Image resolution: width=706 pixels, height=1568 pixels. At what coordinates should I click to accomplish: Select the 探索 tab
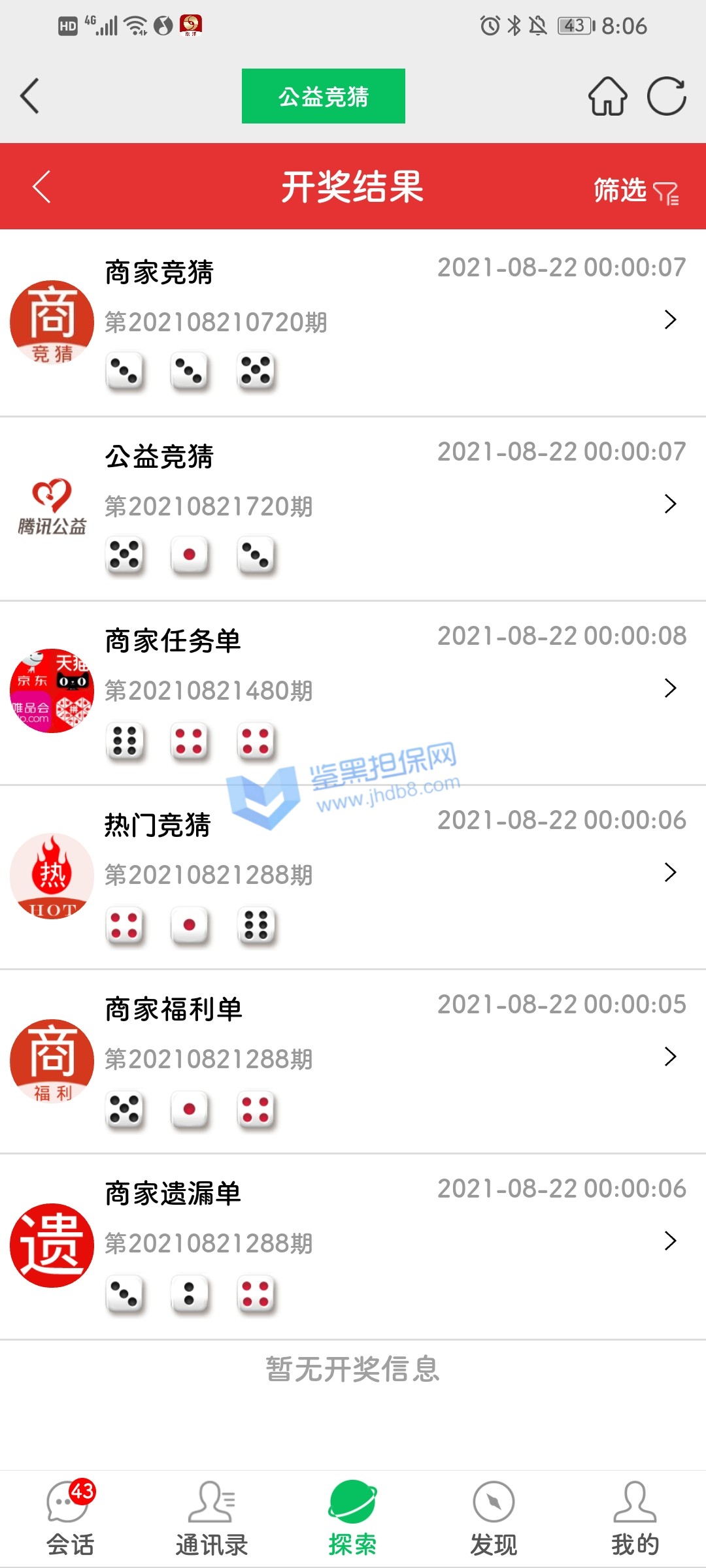pos(353,1518)
